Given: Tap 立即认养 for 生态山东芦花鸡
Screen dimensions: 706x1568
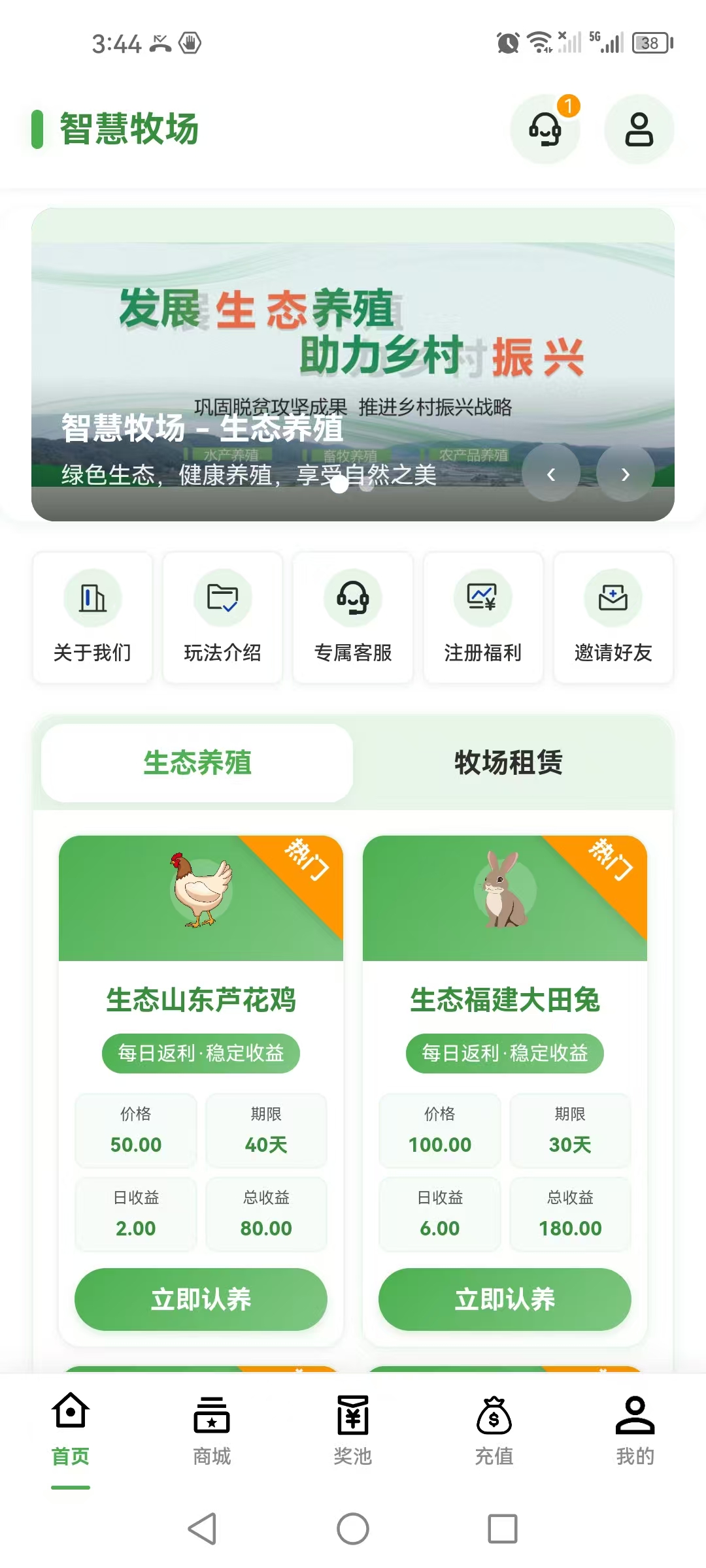Looking at the screenshot, I should tap(201, 1299).
